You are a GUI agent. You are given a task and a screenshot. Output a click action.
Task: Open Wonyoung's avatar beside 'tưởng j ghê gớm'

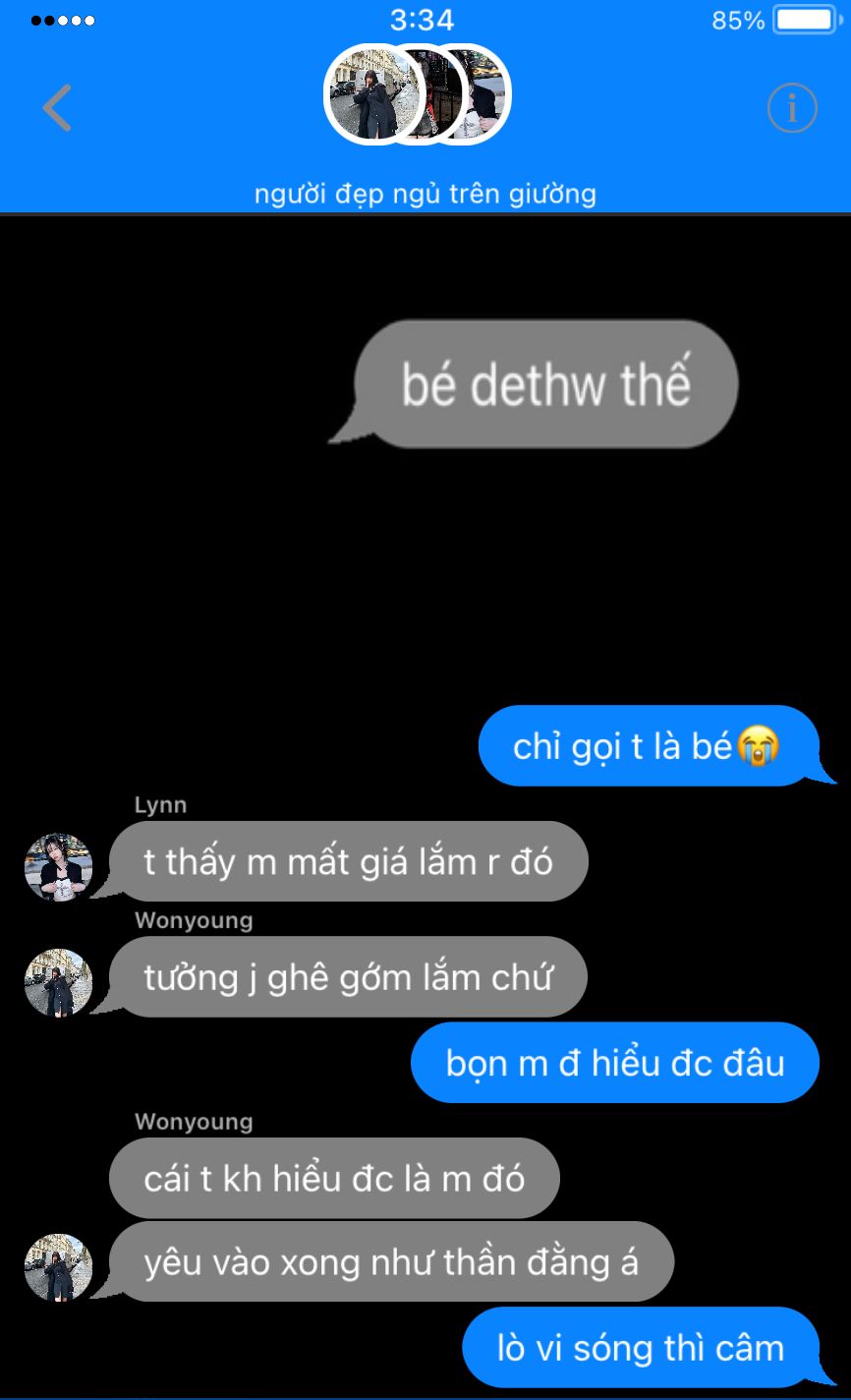(58, 982)
